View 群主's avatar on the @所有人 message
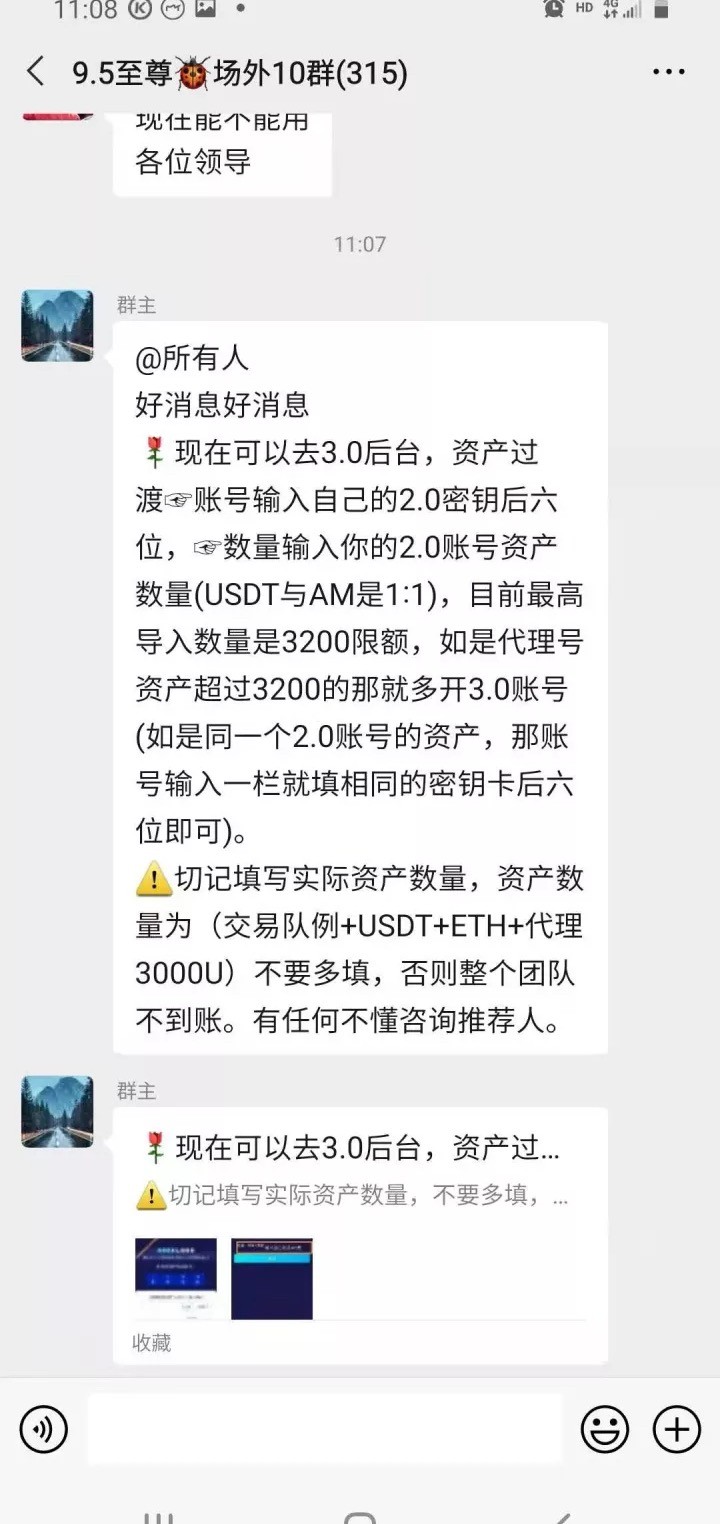Screen dimensions: 720x1524 [57, 326]
